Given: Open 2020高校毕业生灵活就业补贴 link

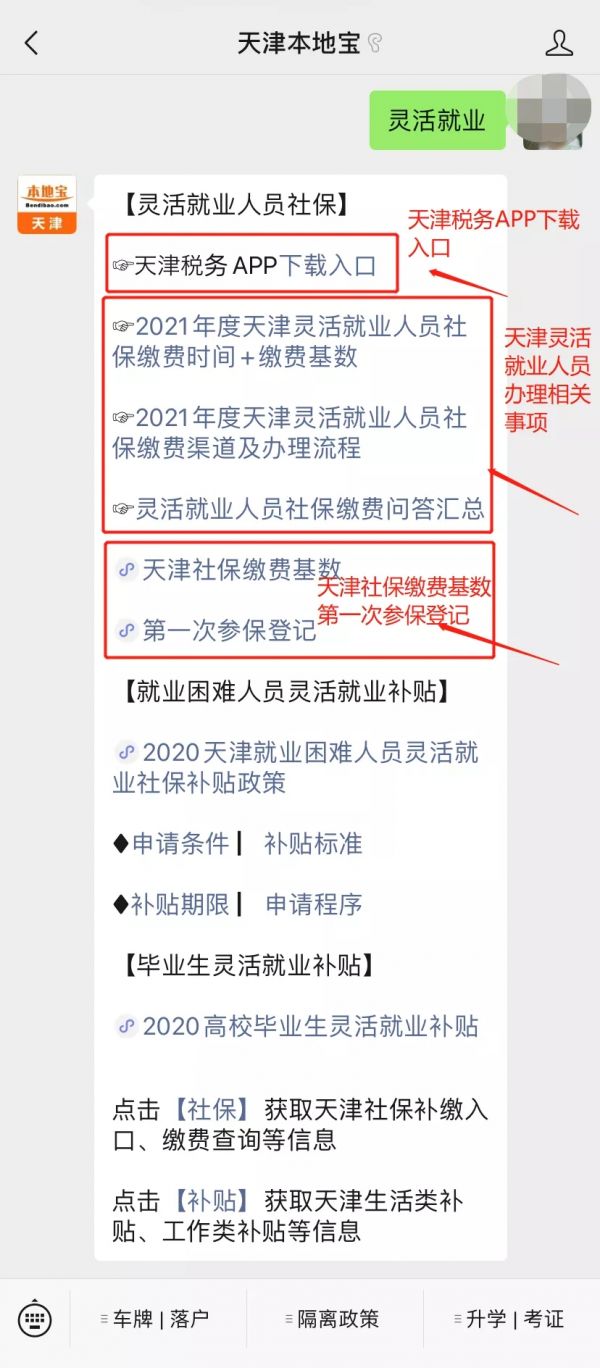Looking at the screenshot, I should click(297, 1026).
